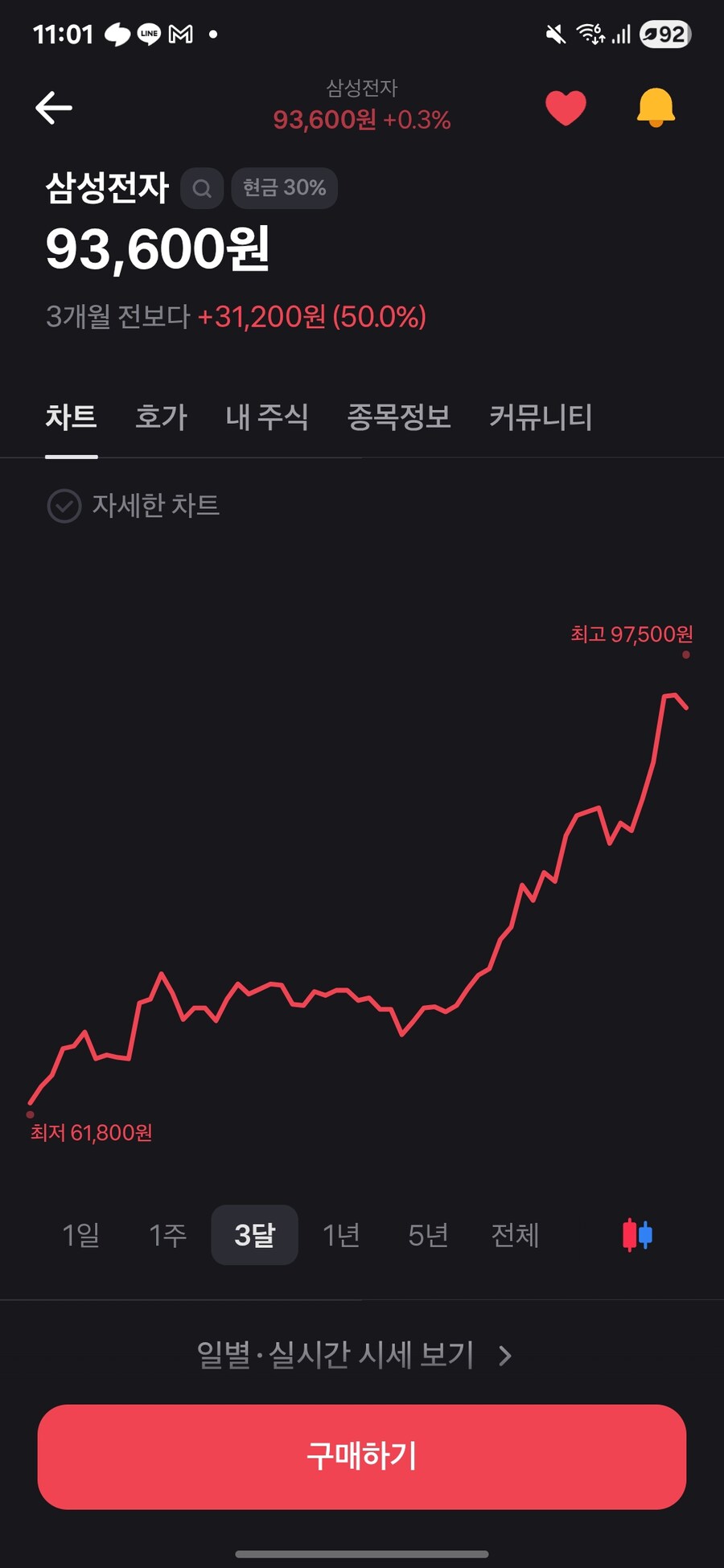Viewport: 724px width, 1568px height.
Task: Switch to the 호가 tab
Action: 161,417
